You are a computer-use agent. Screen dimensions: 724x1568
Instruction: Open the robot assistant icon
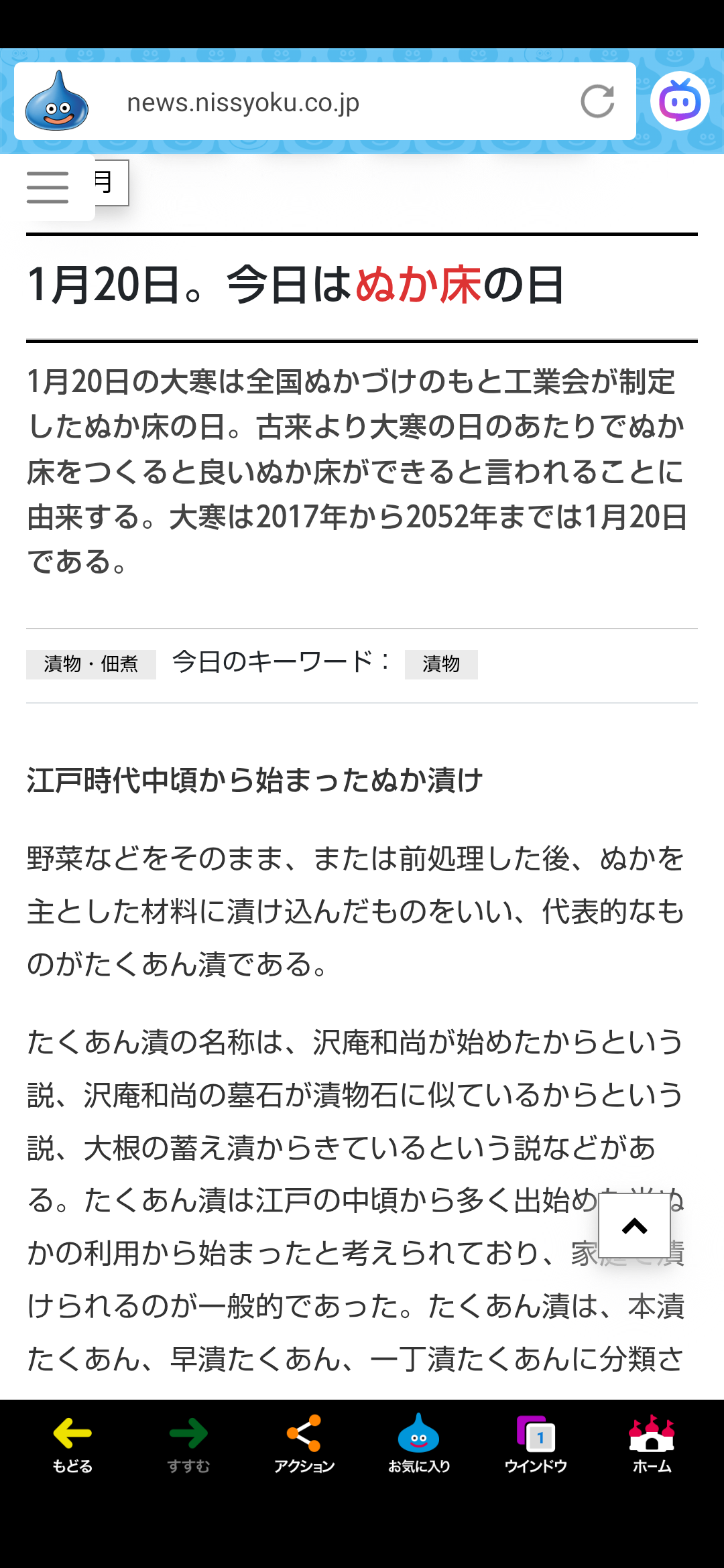point(680,101)
